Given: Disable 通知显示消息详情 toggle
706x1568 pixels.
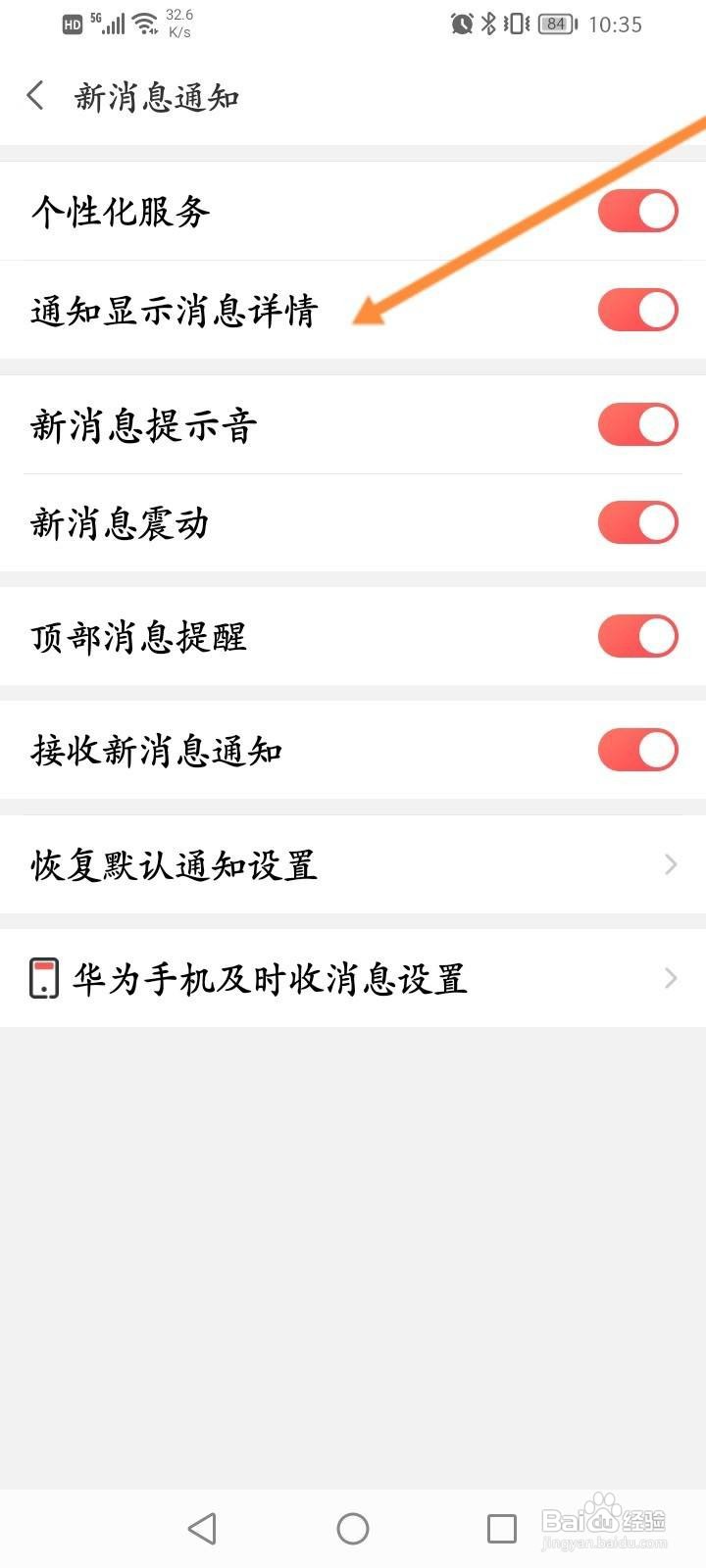Looking at the screenshot, I should coord(637,310).
